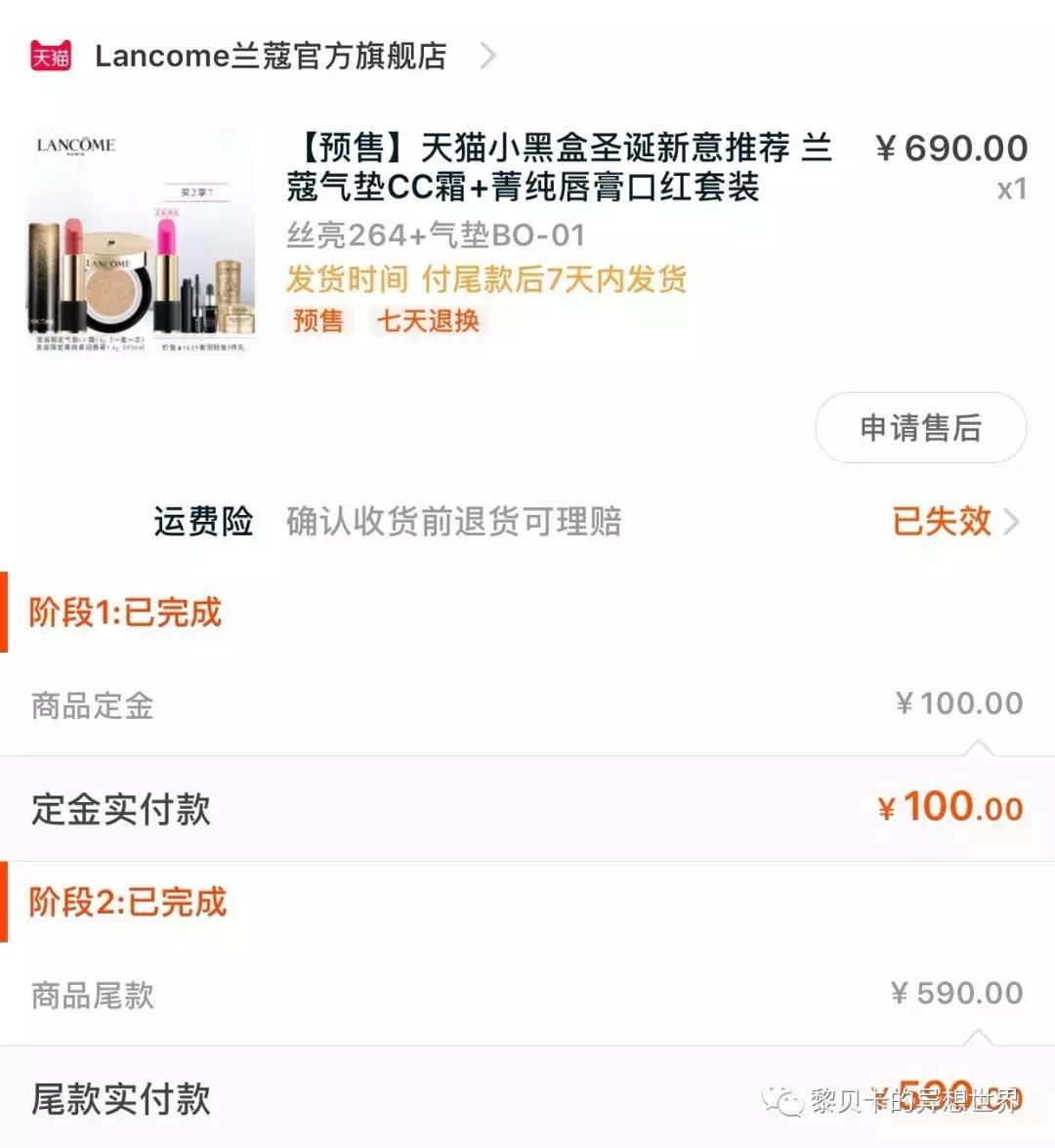Image resolution: width=1055 pixels, height=1148 pixels.
Task: Open the Lancome兰蔻官方旗舰店 store page
Action: [270, 57]
